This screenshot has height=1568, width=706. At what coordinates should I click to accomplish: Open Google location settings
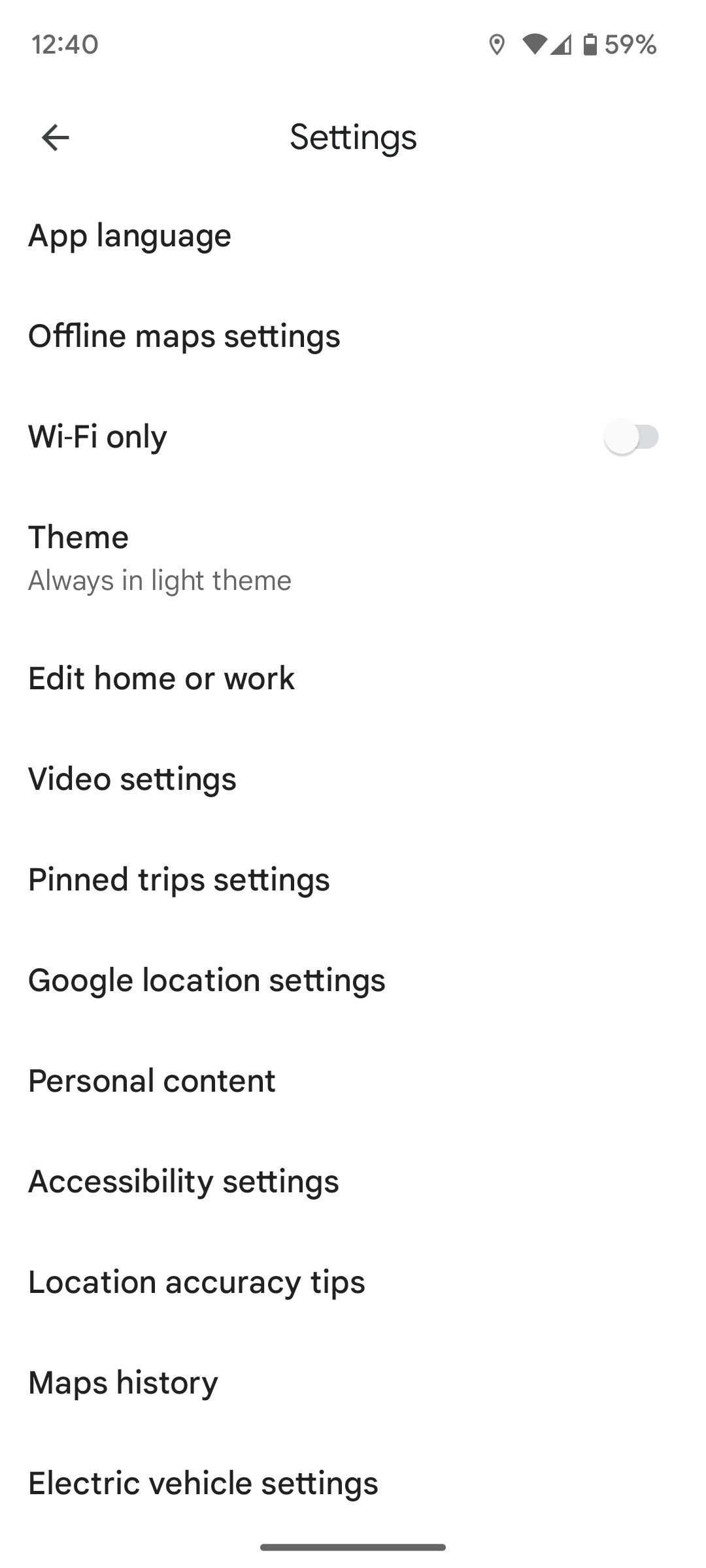pos(207,980)
